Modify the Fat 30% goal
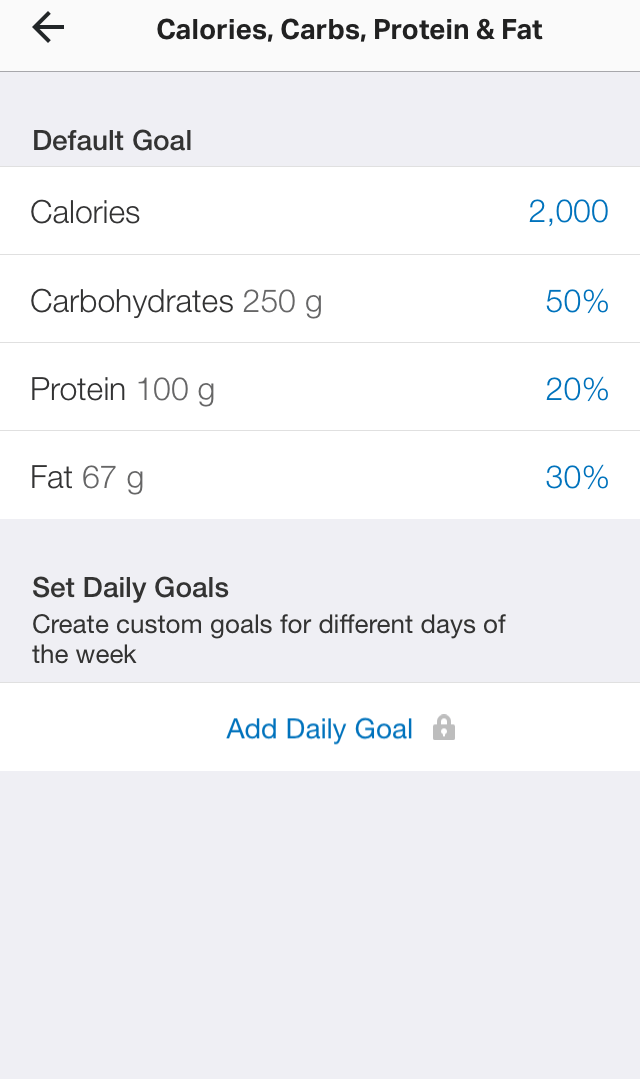The height and width of the screenshot is (1079, 640). coord(320,476)
